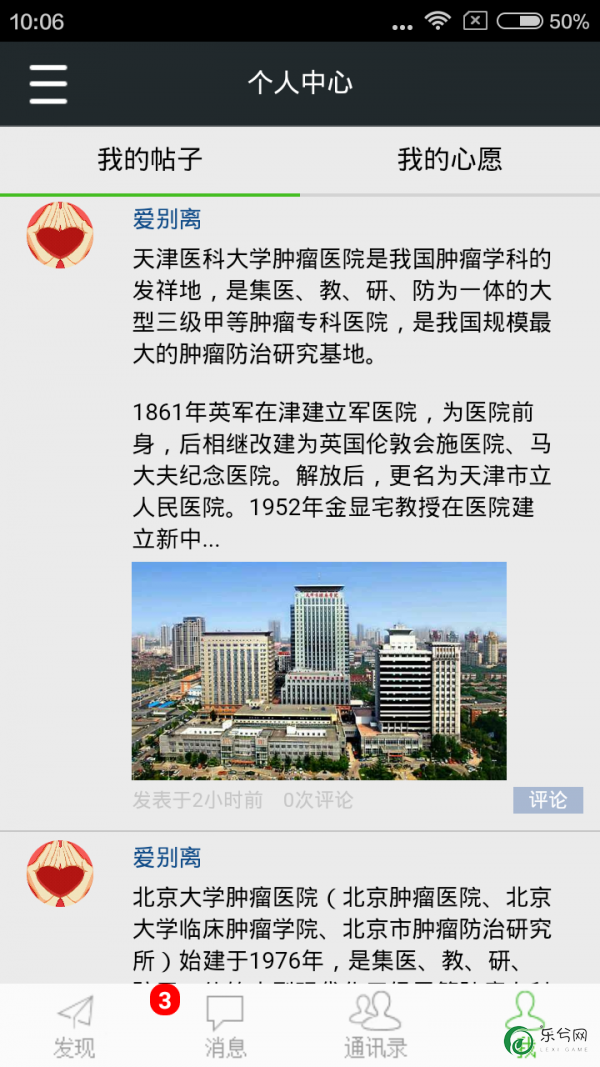Select the 我的帖子 tab
Image resolution: width=600 pixels, height=1067 pixels.
coord(150,161)
